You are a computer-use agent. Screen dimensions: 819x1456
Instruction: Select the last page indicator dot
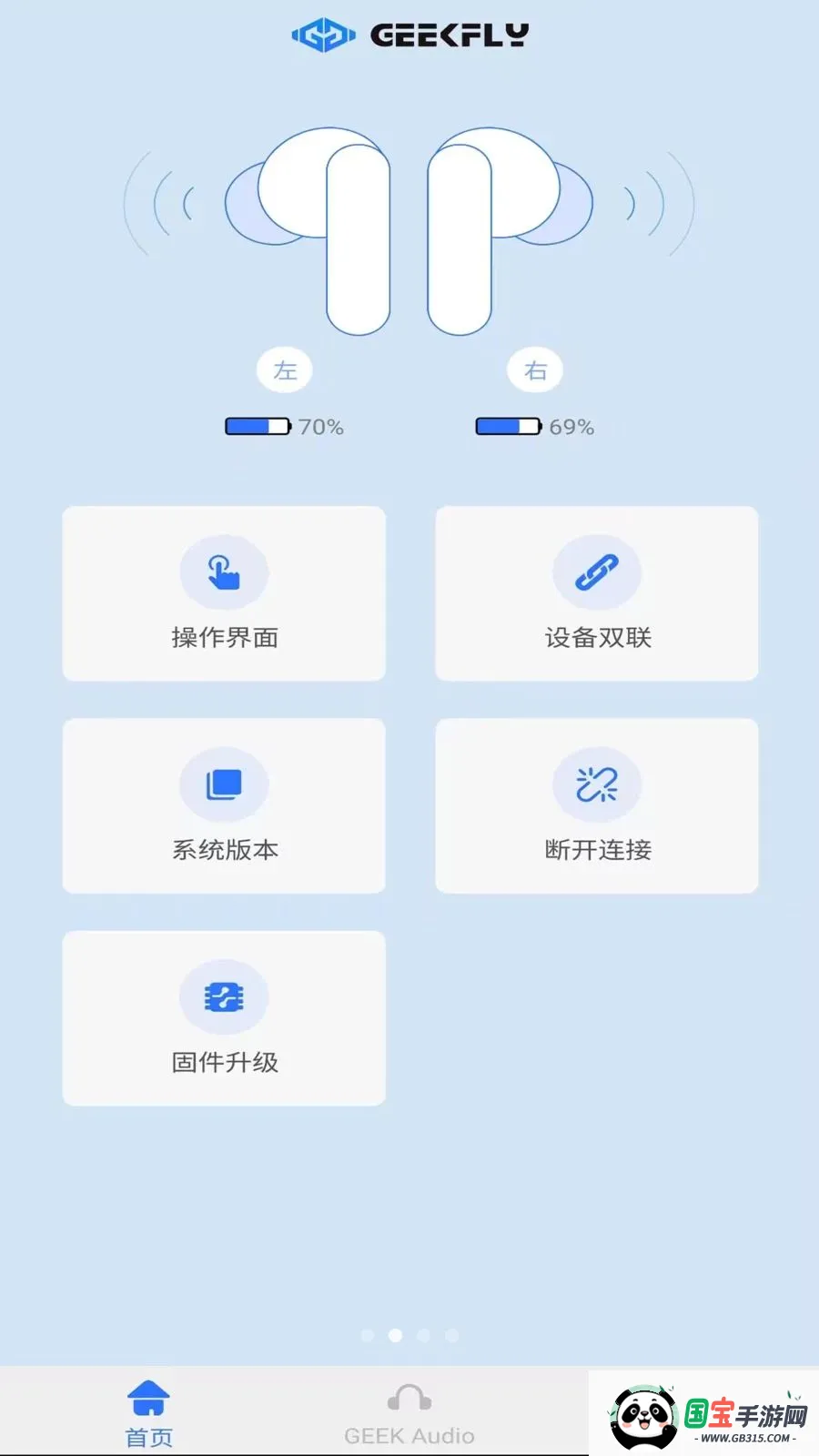(452, 1336)
